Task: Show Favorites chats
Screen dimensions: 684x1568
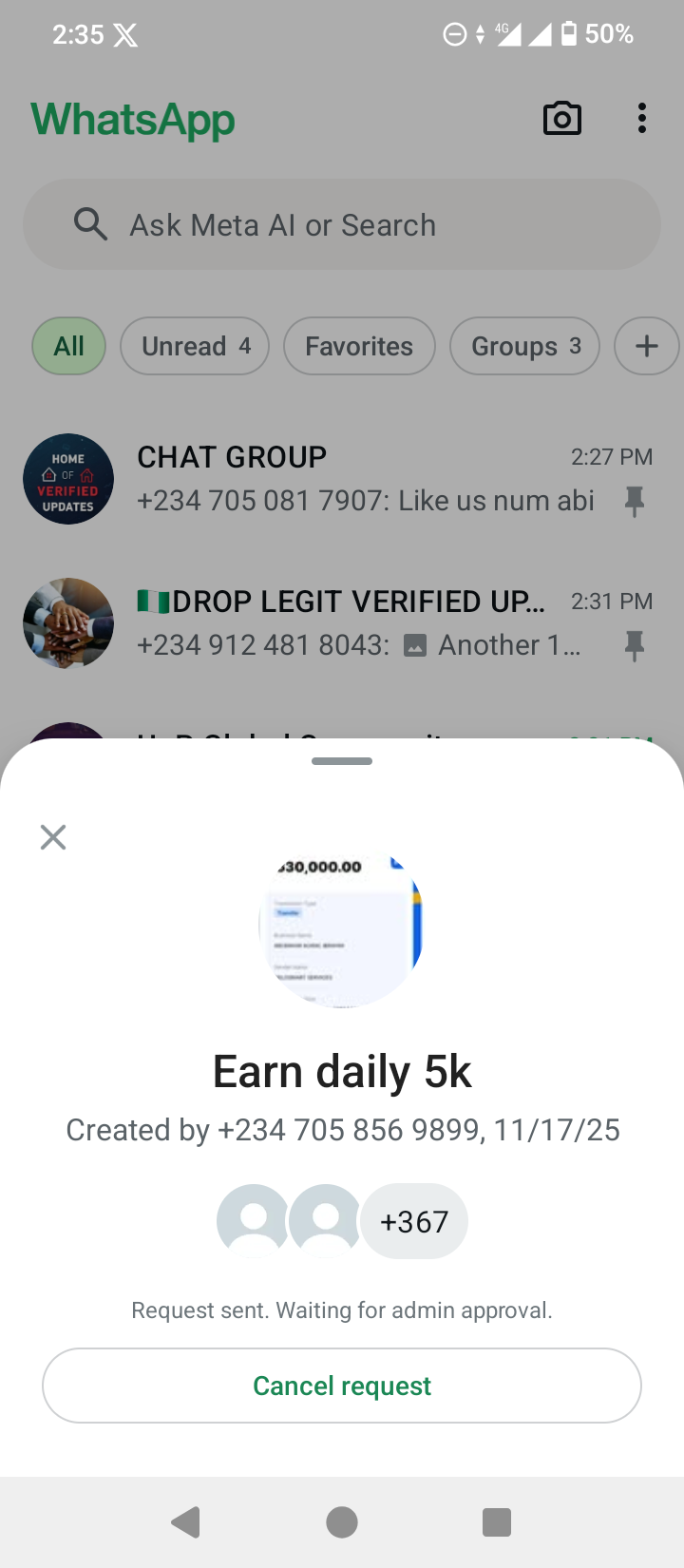Action: point(359,346)
